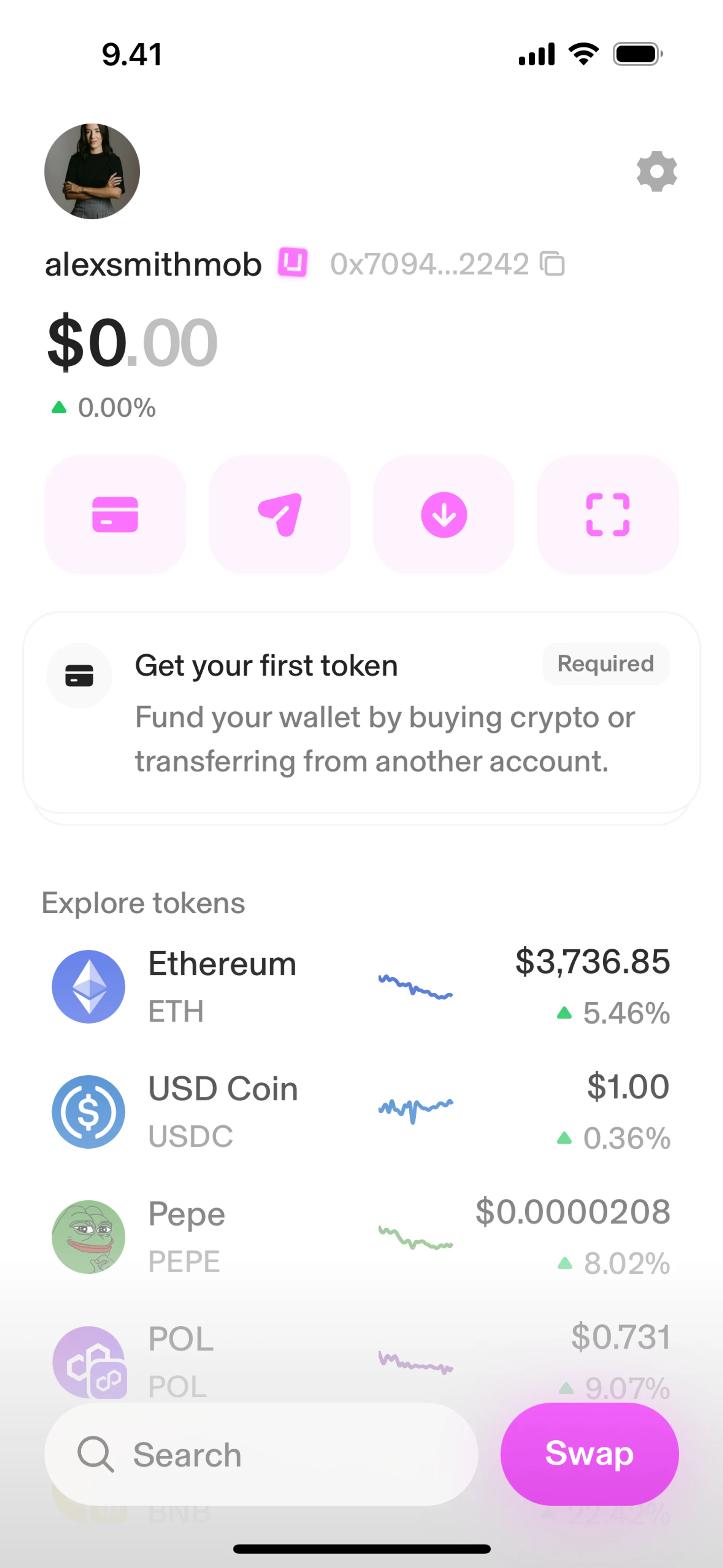The height and width of the screenshot is (1568, 723).
Task: Select the Pepe token
Action: point(361,1236)
